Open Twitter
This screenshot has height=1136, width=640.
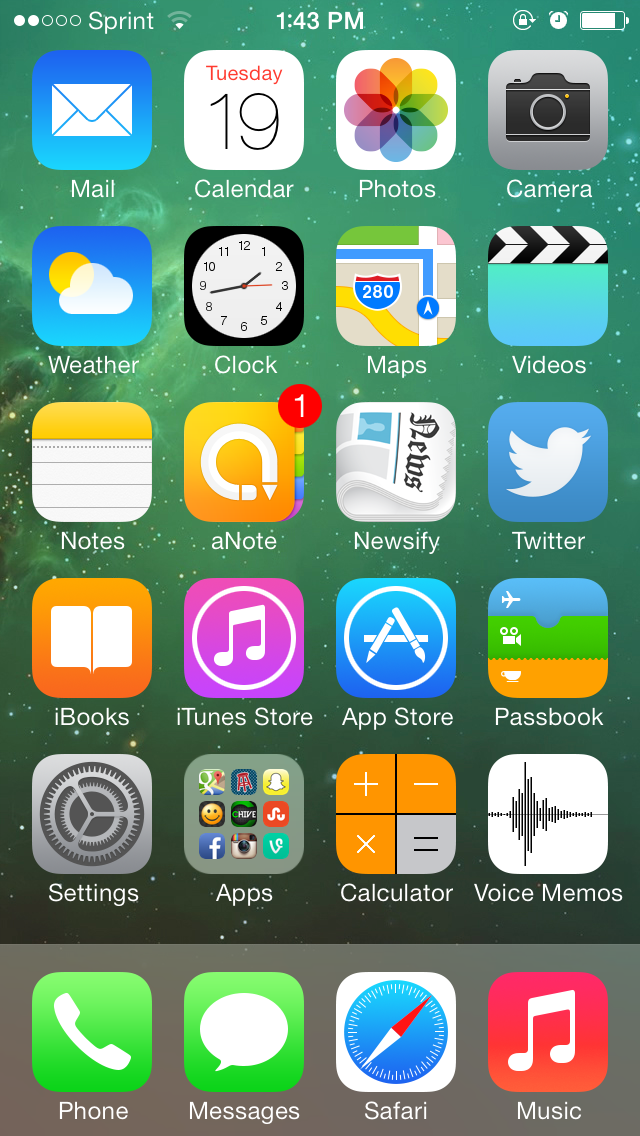click(548, 462)
